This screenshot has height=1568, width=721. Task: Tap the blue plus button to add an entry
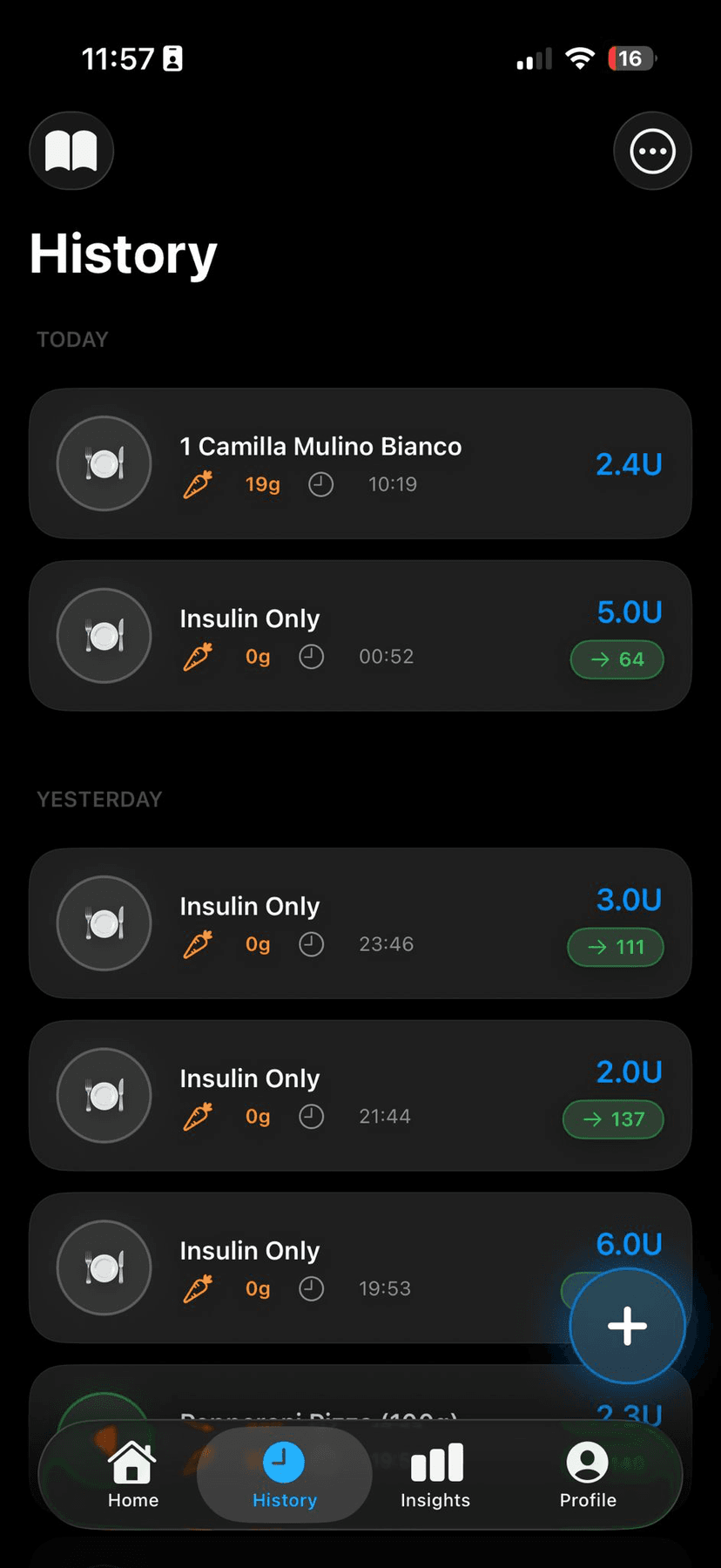point(627,1326)
